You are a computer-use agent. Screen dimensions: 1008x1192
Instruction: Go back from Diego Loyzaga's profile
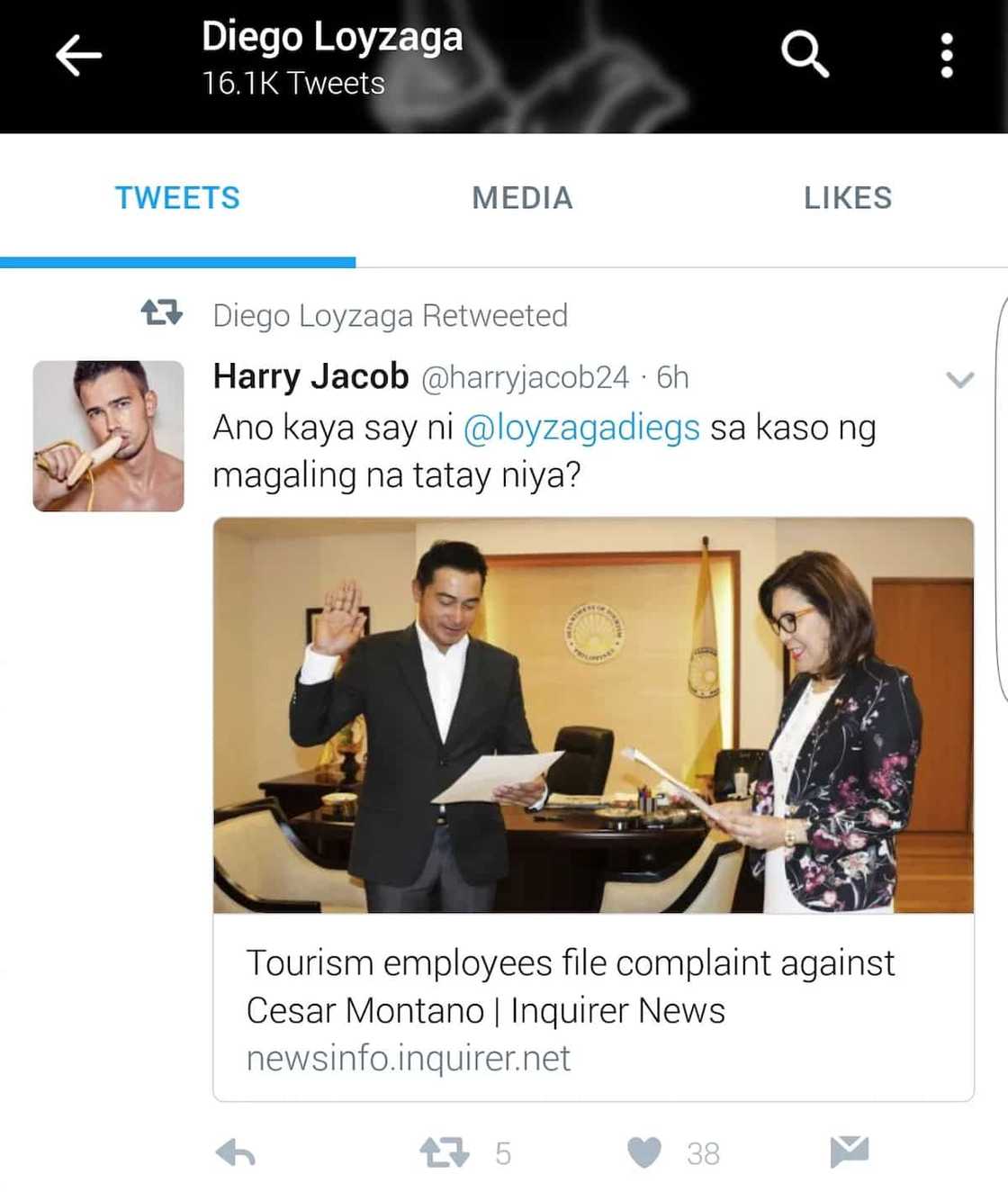pos(79,56)
